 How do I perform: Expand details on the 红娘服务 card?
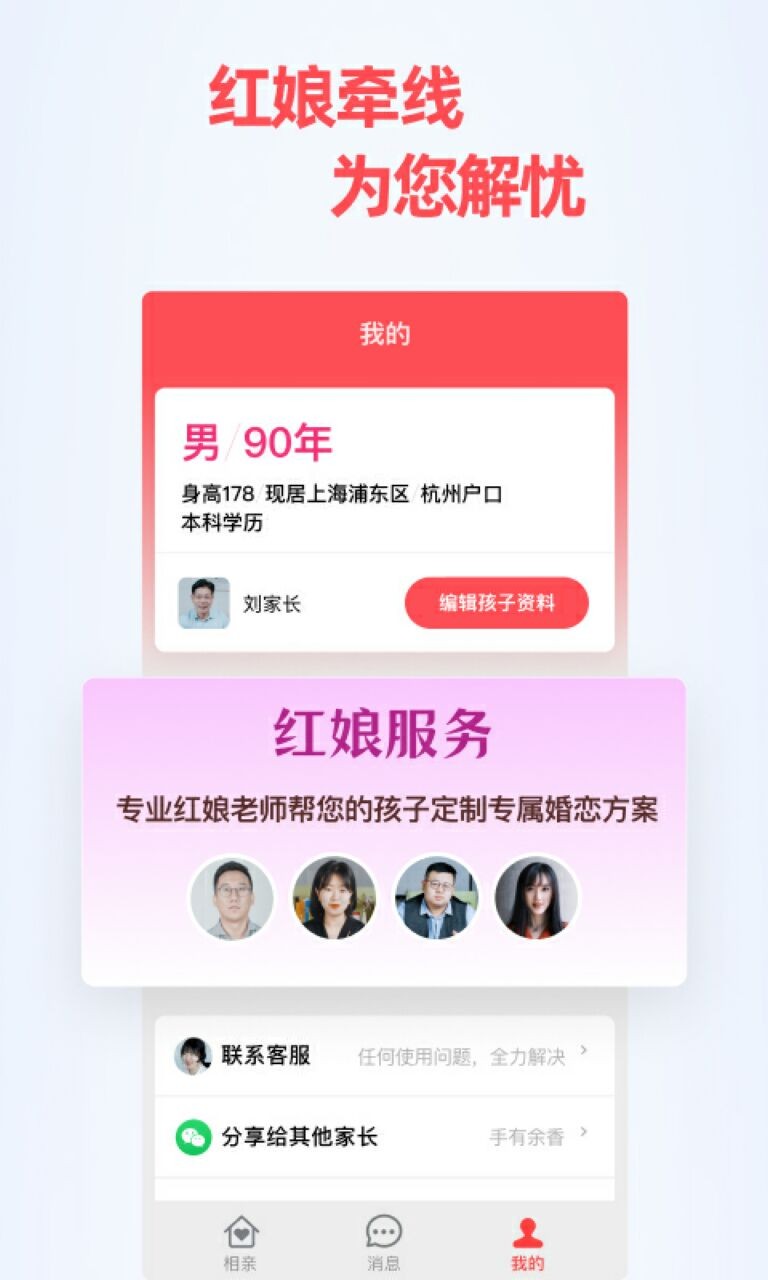pos(384,830)
